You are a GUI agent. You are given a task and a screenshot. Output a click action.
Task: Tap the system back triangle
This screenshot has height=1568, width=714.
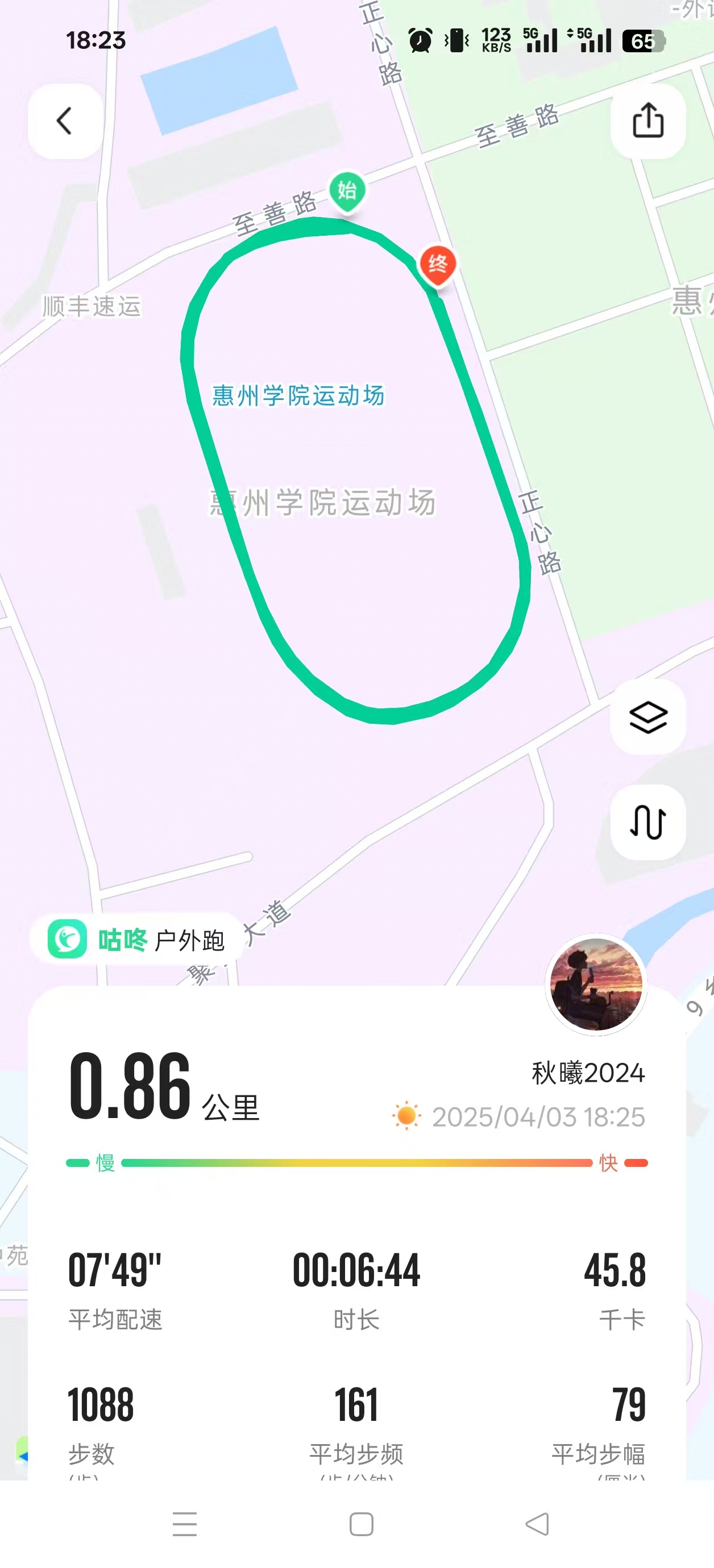[537, 1524]
